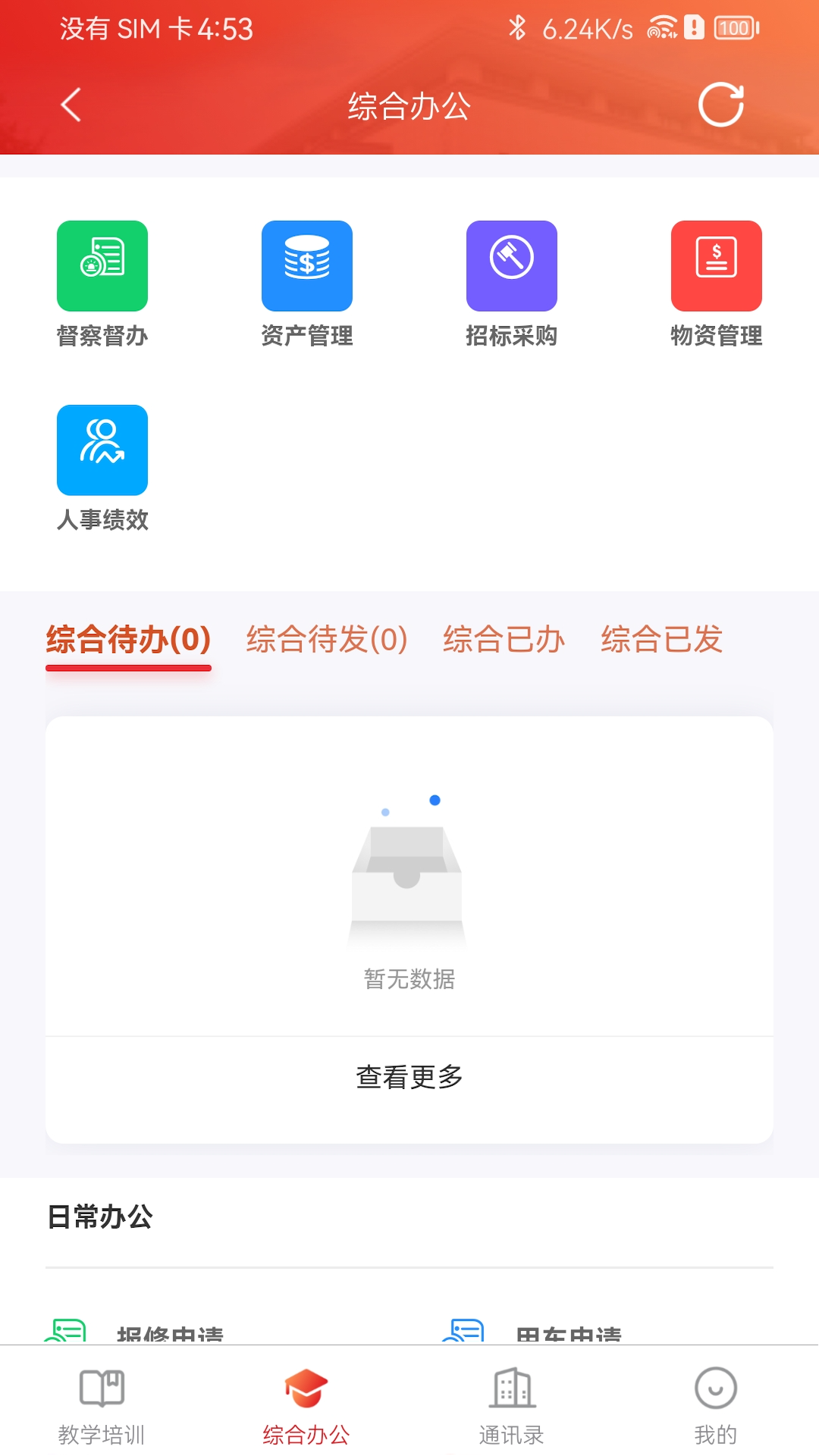Switch to the 综合已办 tab

(x=504, y=639)
